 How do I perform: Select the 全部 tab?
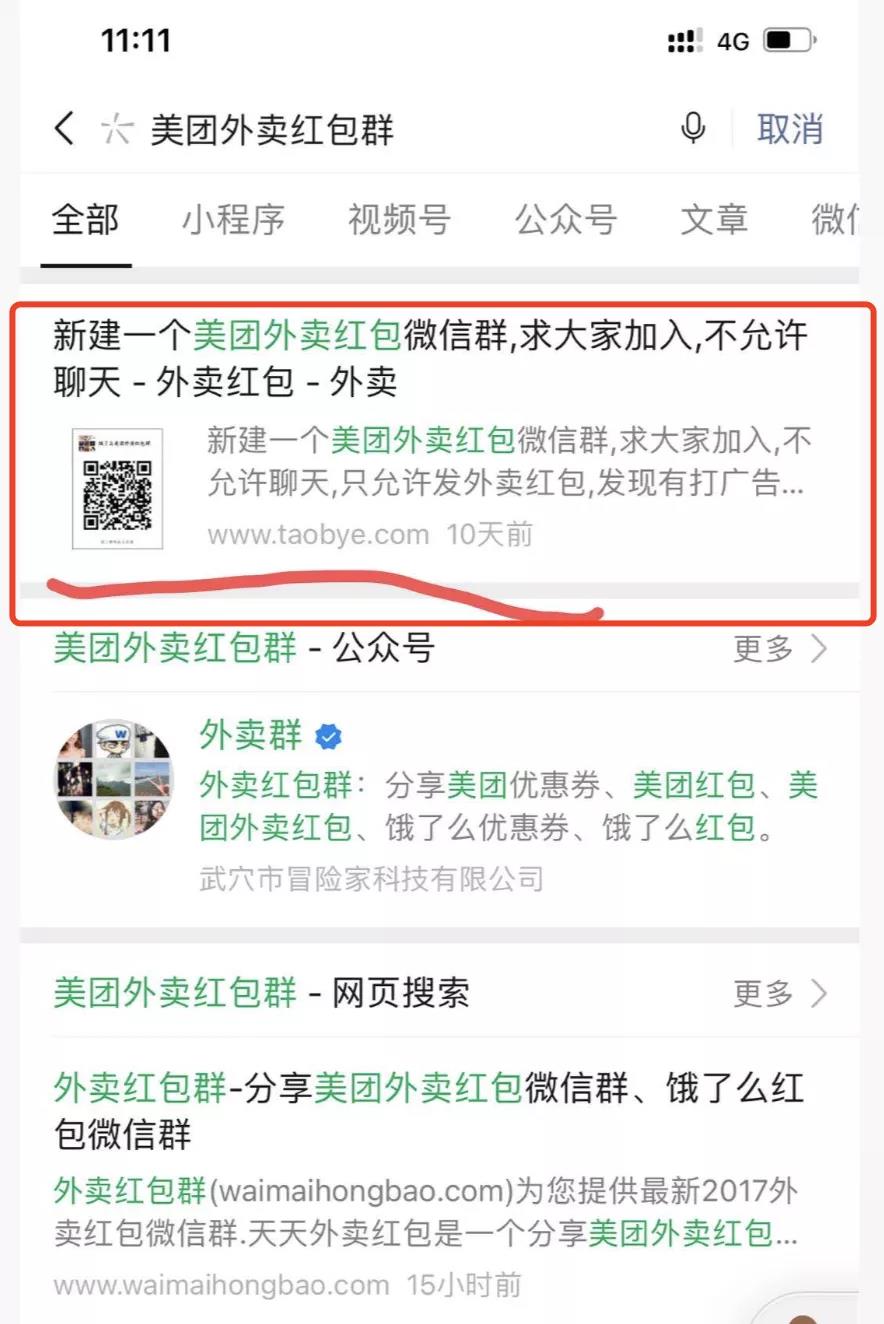click(85, 219)
